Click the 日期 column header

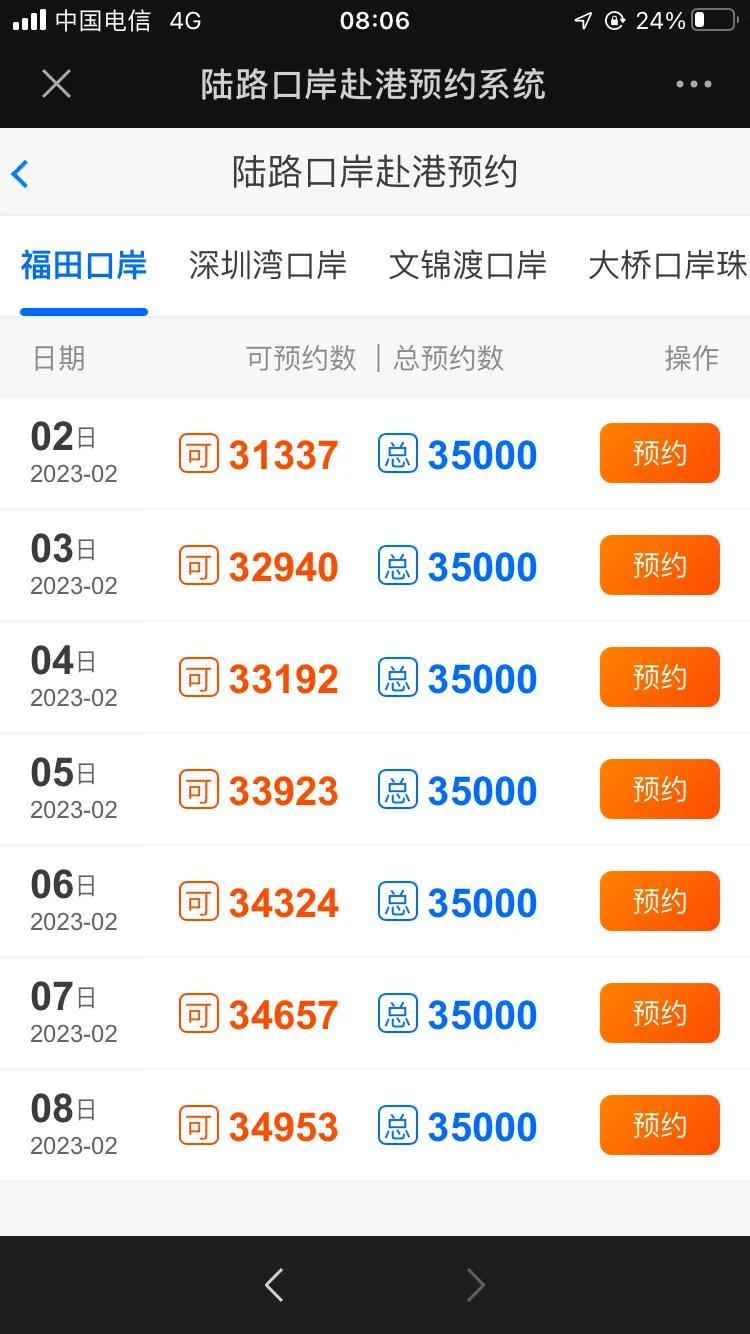58,359
